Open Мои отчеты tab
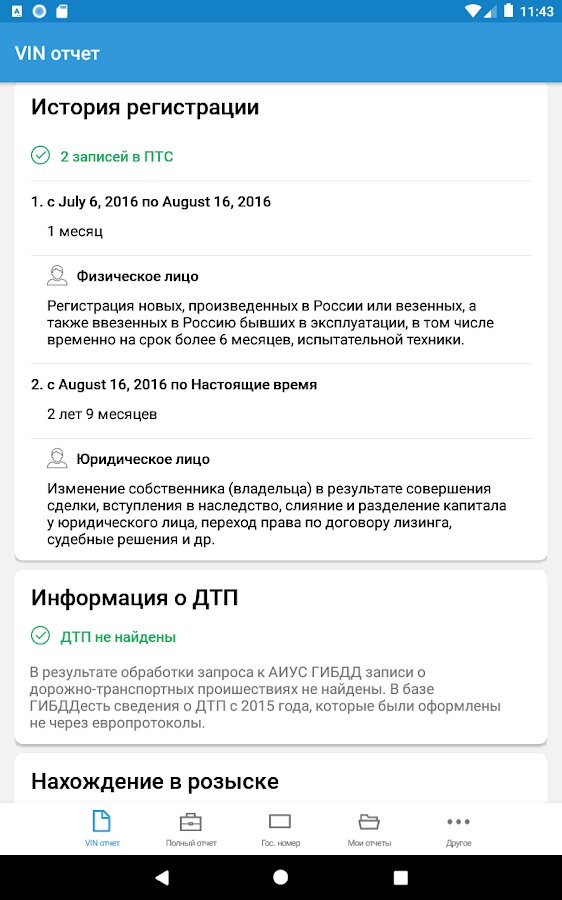 coord(369,829)
